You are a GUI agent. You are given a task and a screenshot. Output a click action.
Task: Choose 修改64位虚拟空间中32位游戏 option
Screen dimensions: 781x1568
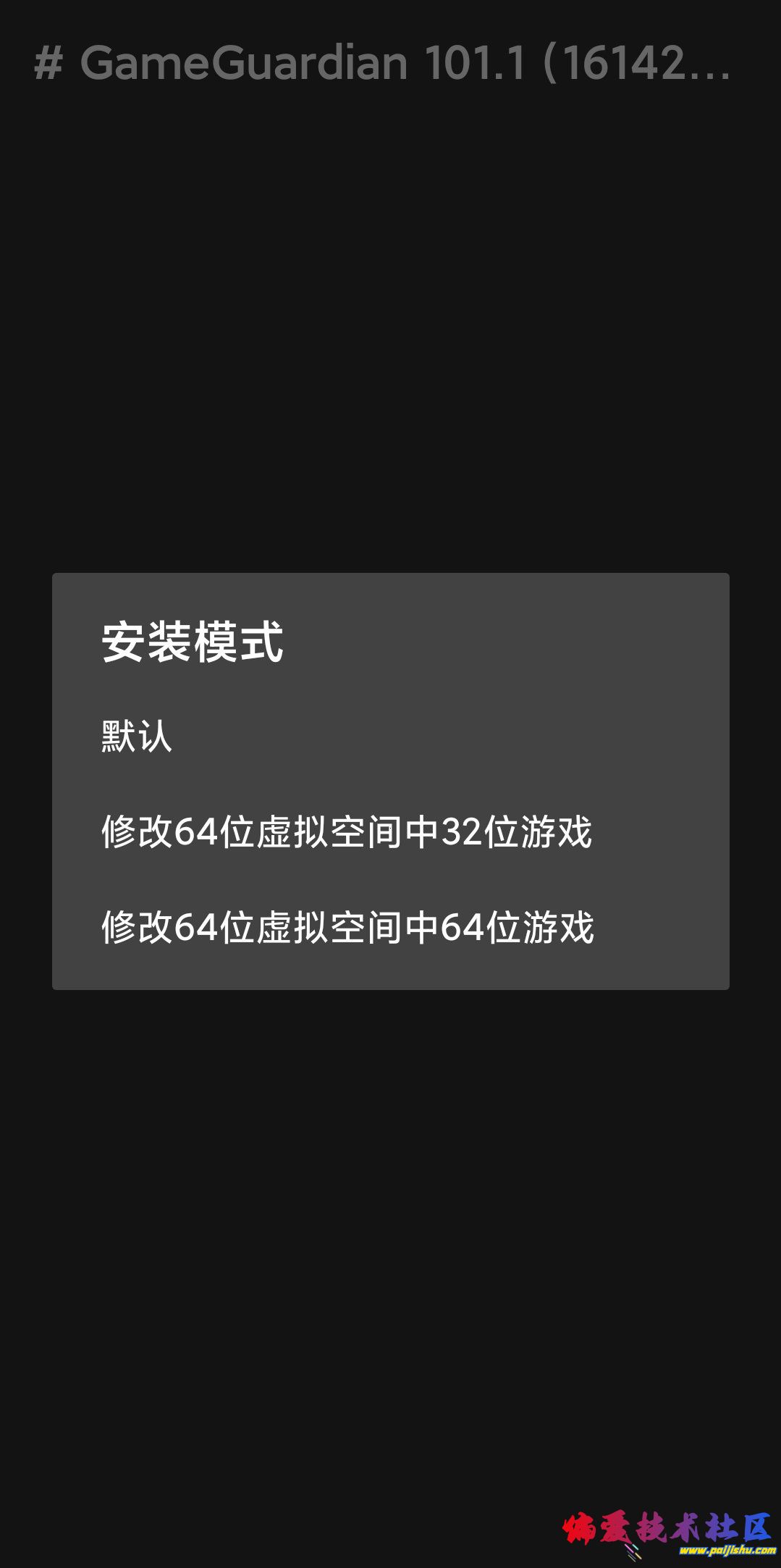(x=347, y=831)
